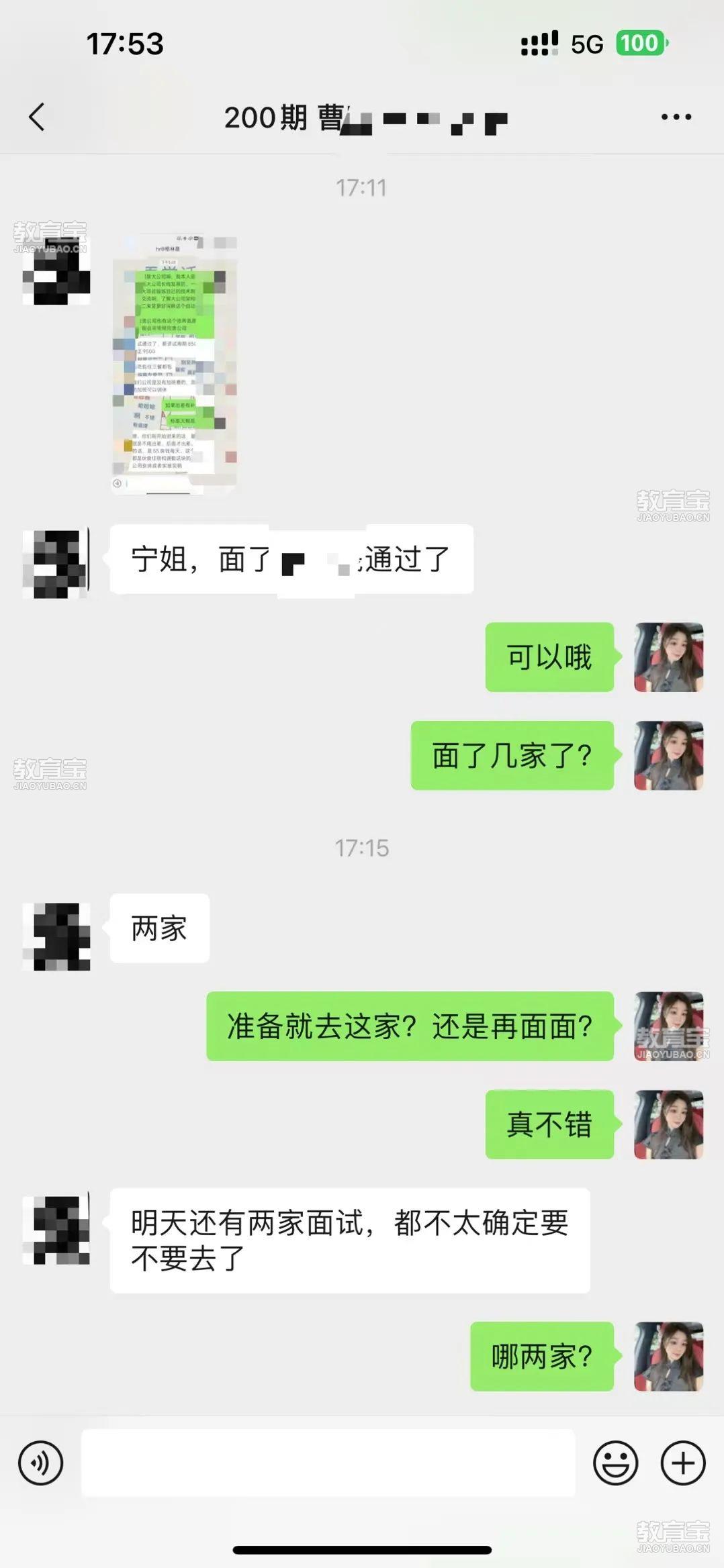Go back to the chat list
The height and width of the screenshot is (1568, 724).
tap(37, 117)
